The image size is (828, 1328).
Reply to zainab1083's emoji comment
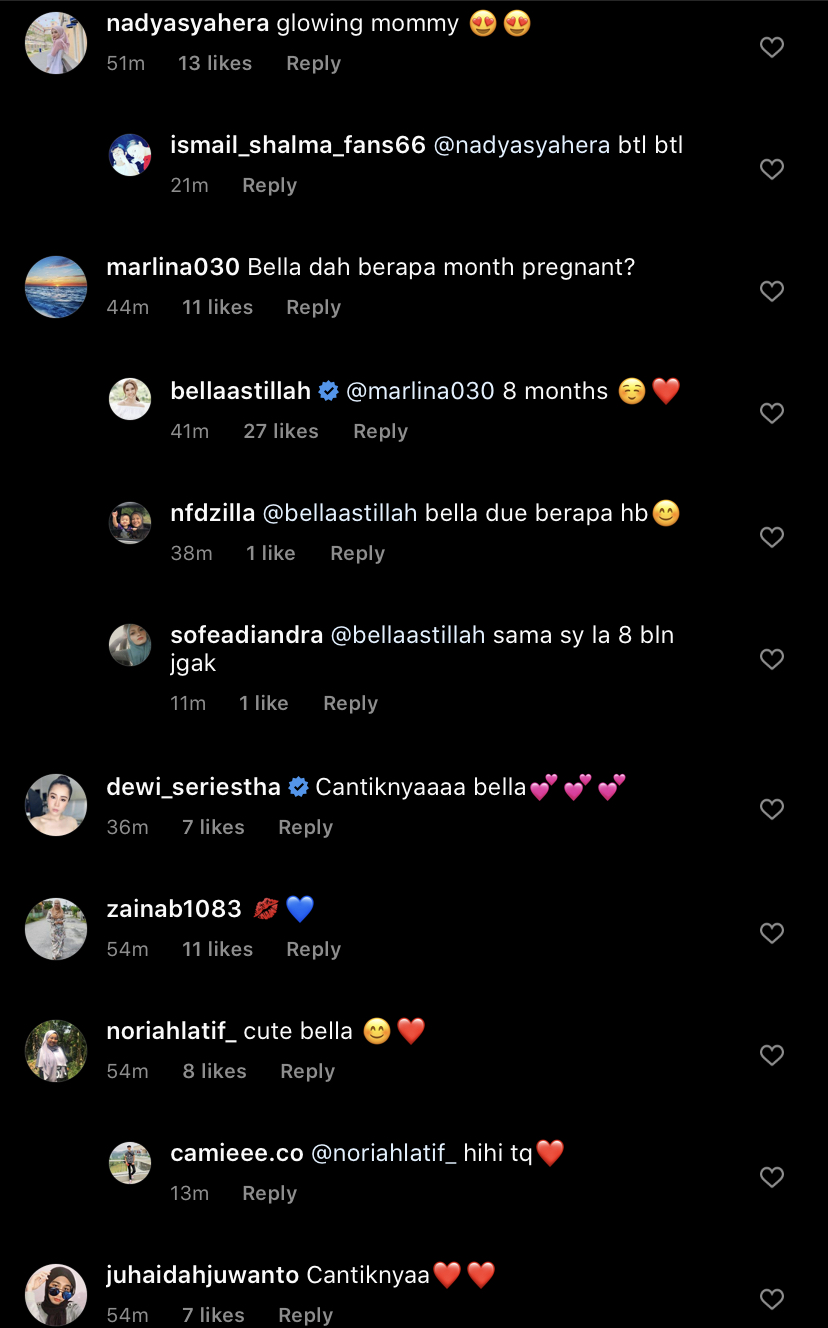click(x=313, y=949)
